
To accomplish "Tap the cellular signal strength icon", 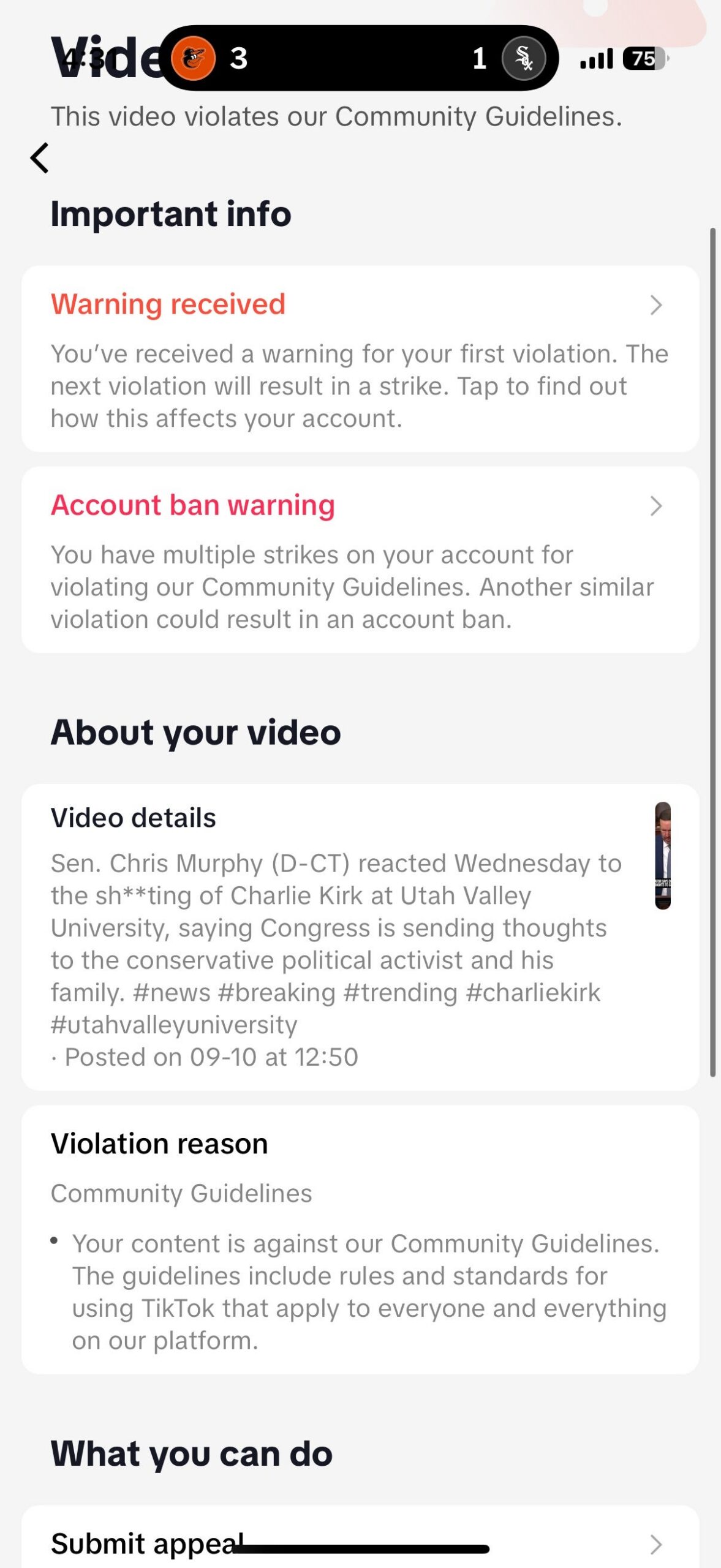I will [x=595, y=59].
